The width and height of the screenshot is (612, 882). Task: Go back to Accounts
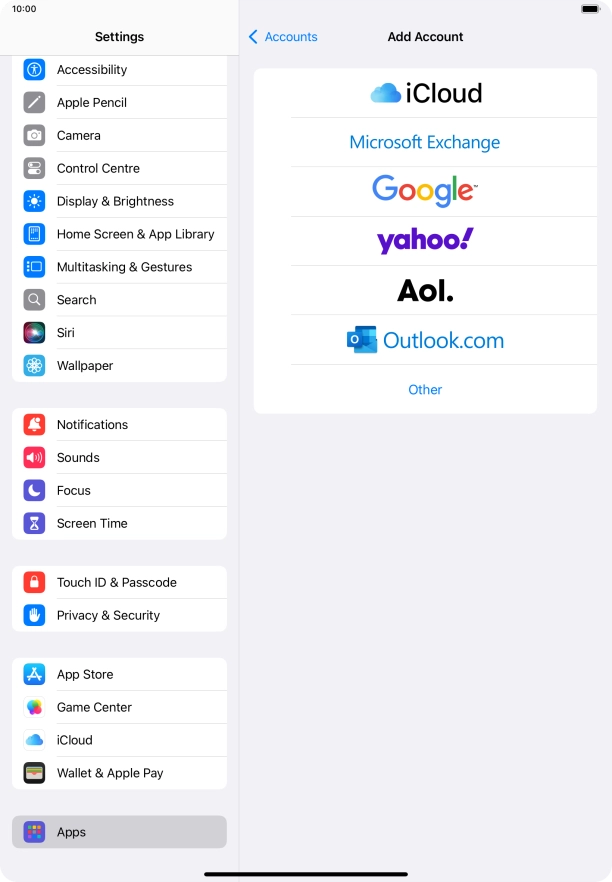tap(283, 37)
